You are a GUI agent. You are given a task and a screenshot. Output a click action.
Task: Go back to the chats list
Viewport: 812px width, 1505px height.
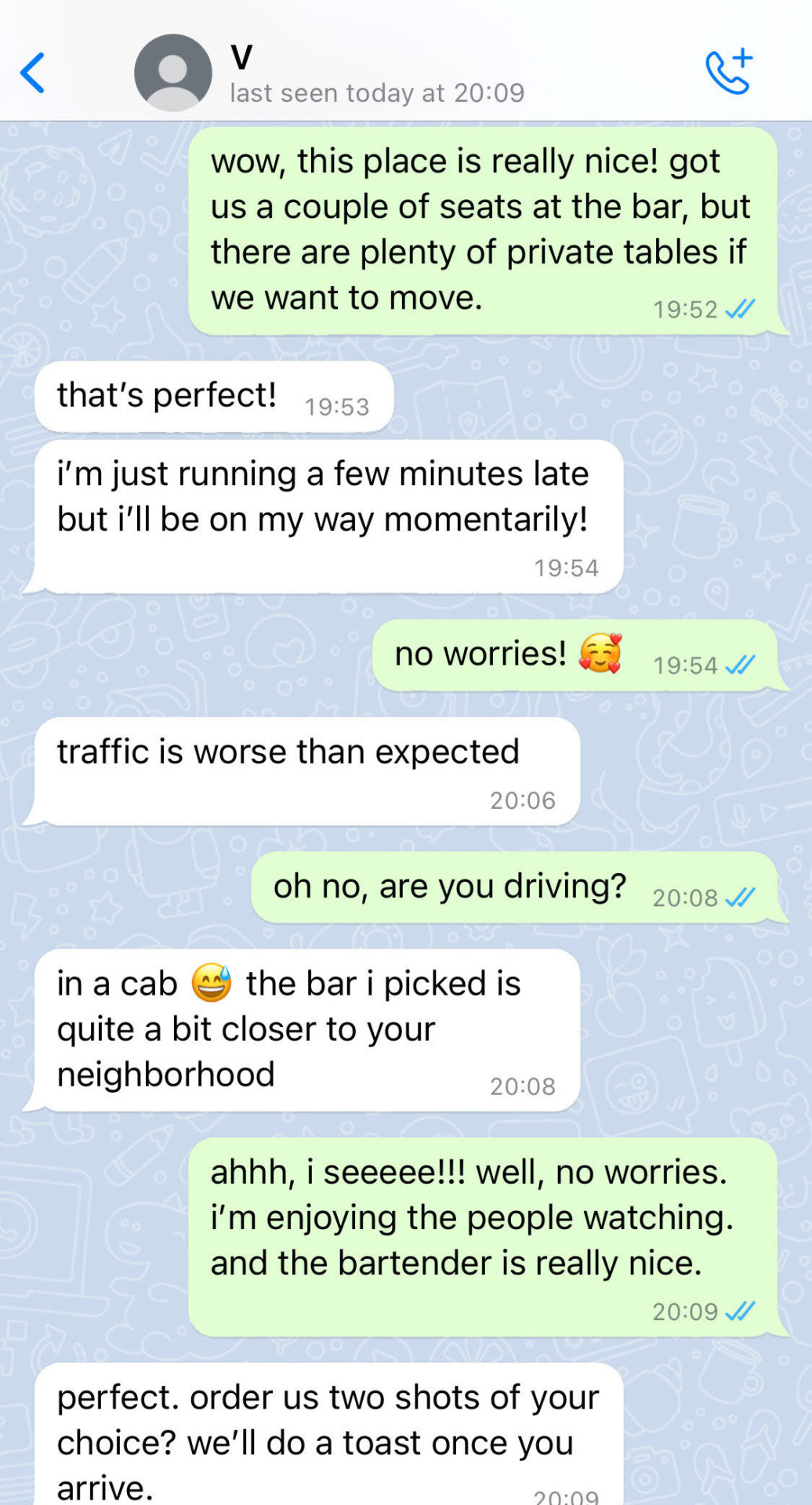(x=33, y=73)
